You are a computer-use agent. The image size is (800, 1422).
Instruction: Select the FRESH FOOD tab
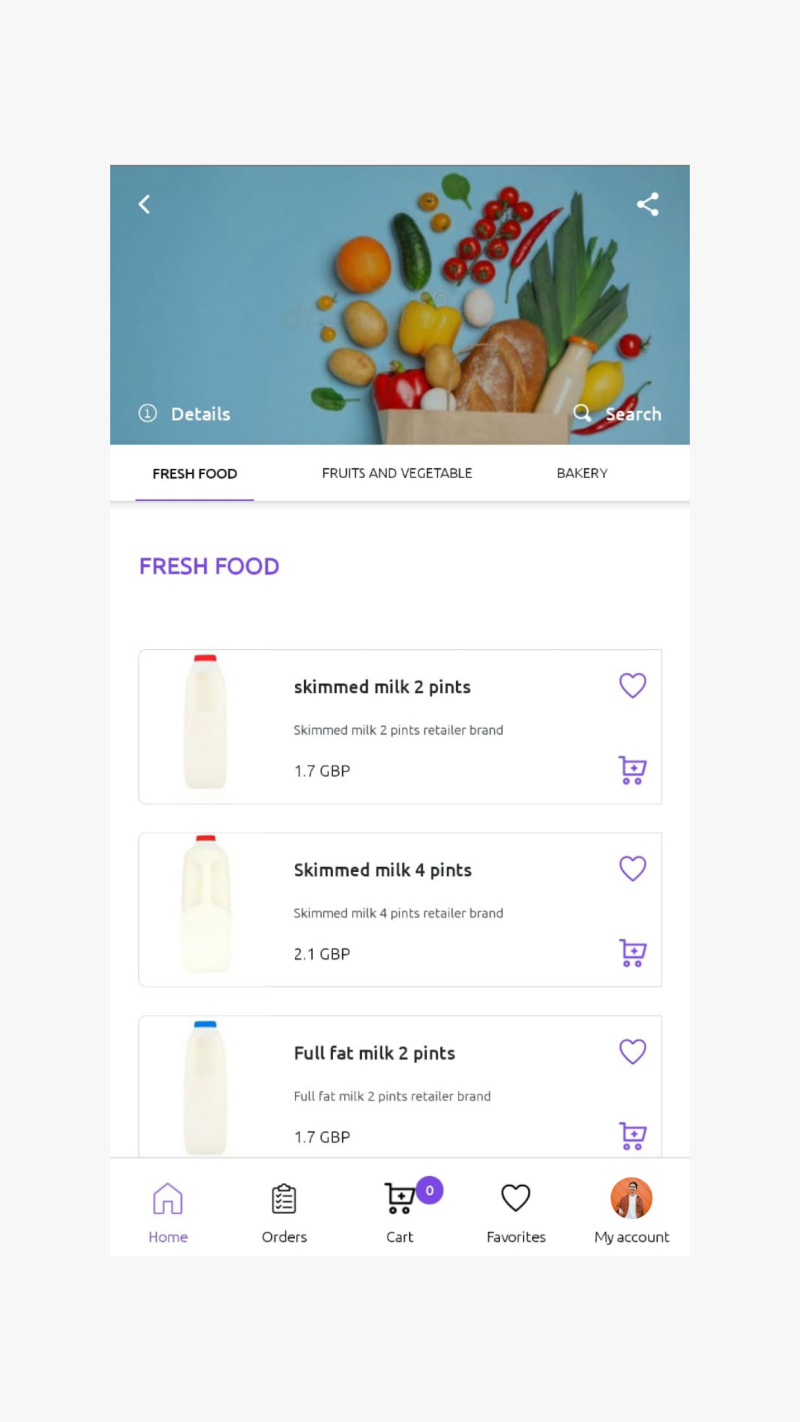click(x=194, y=472)
